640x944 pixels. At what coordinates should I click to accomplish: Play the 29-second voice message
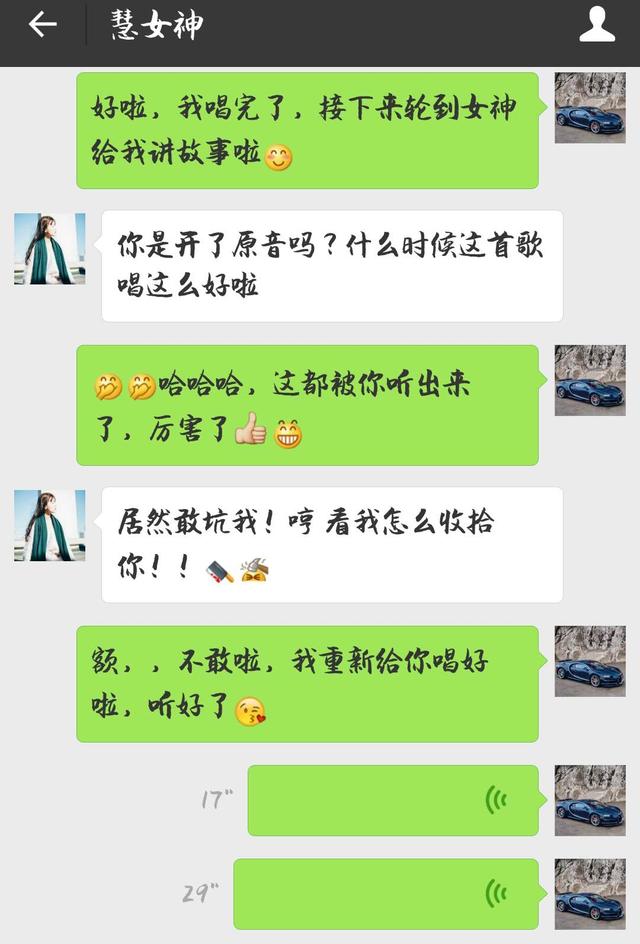[386, 893]
